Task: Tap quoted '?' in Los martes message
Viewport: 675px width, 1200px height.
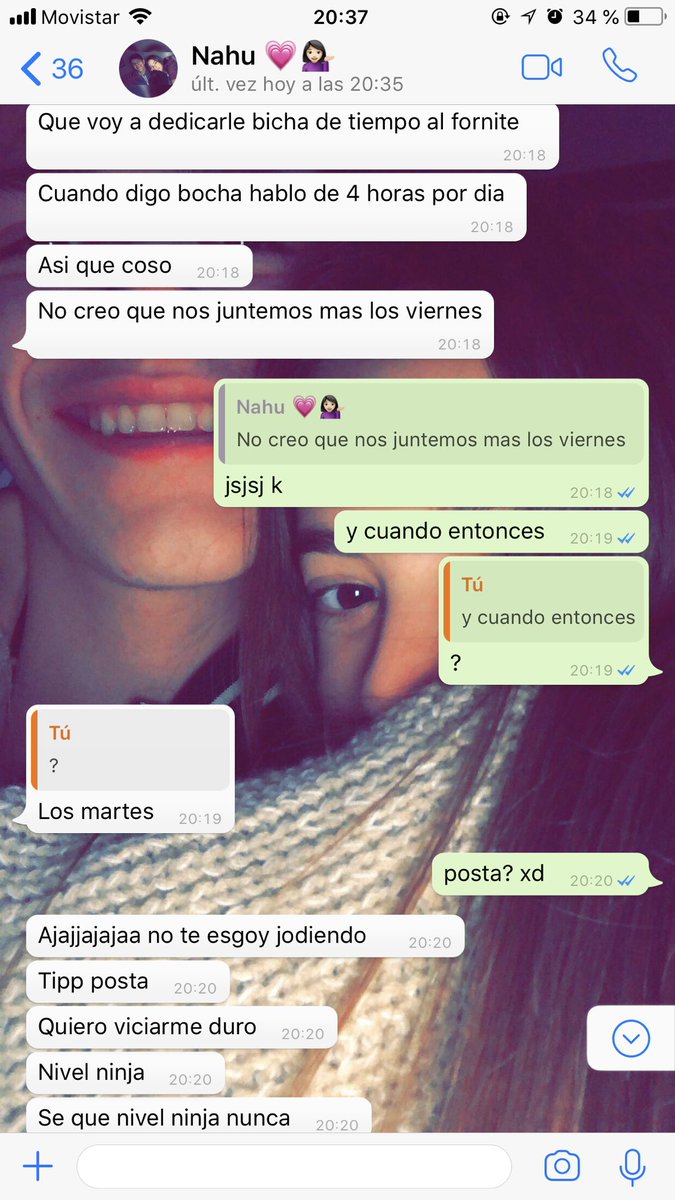Action: [132, 750]
